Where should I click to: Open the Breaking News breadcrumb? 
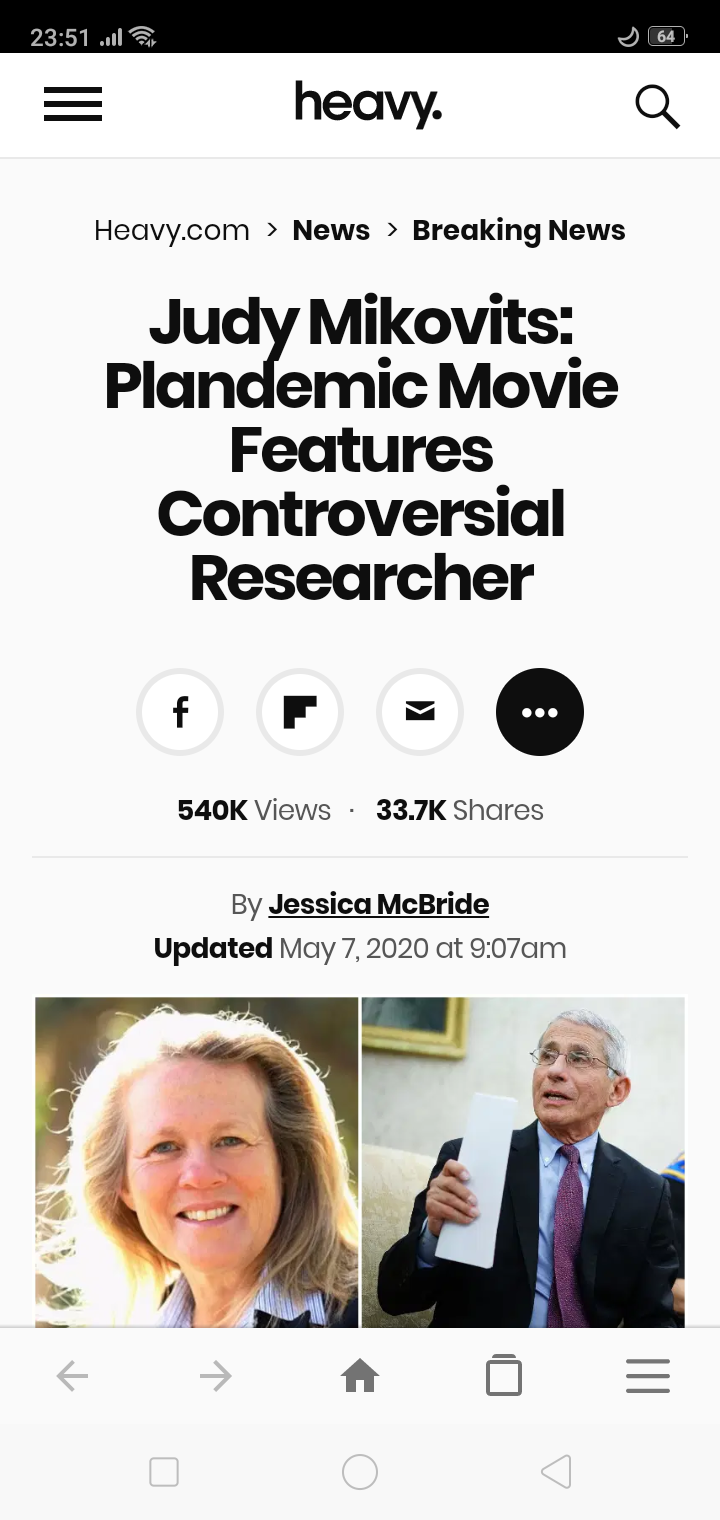(x=518, y=230)
